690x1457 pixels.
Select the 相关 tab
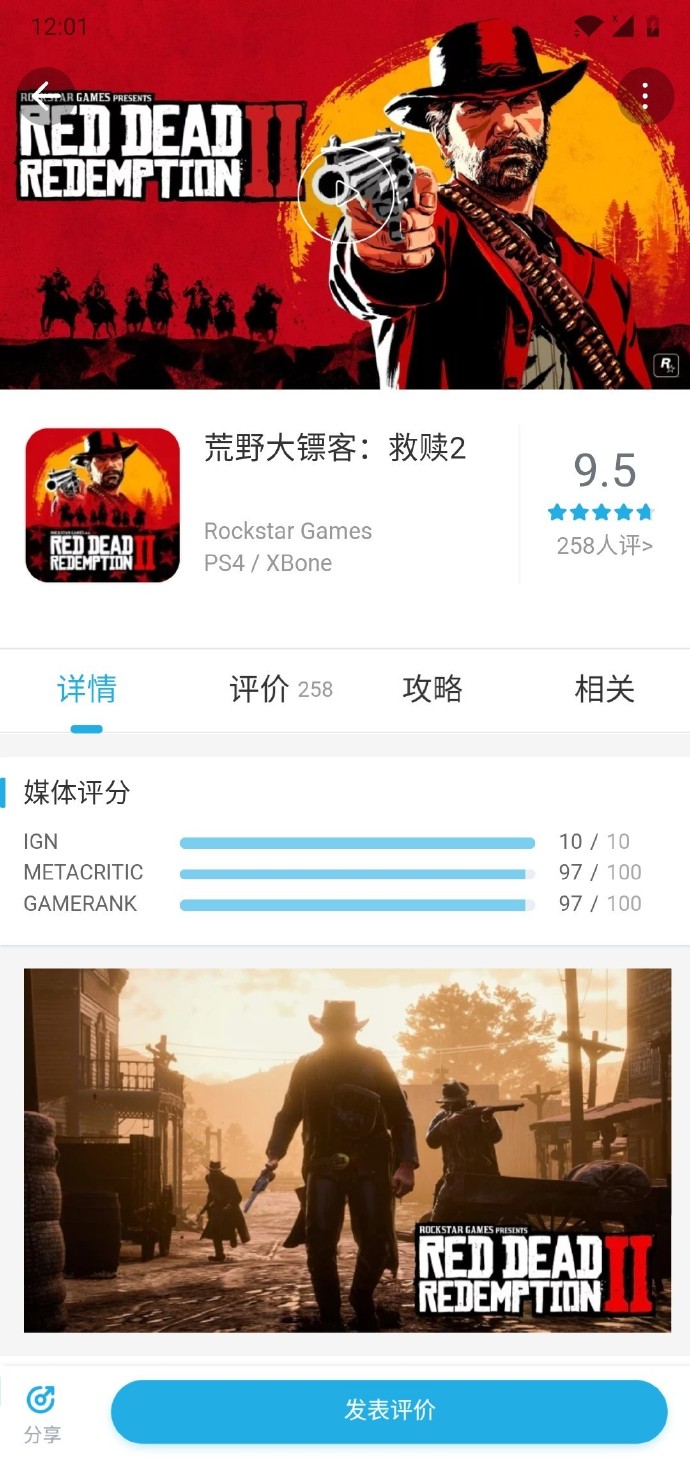pos(604,689)
